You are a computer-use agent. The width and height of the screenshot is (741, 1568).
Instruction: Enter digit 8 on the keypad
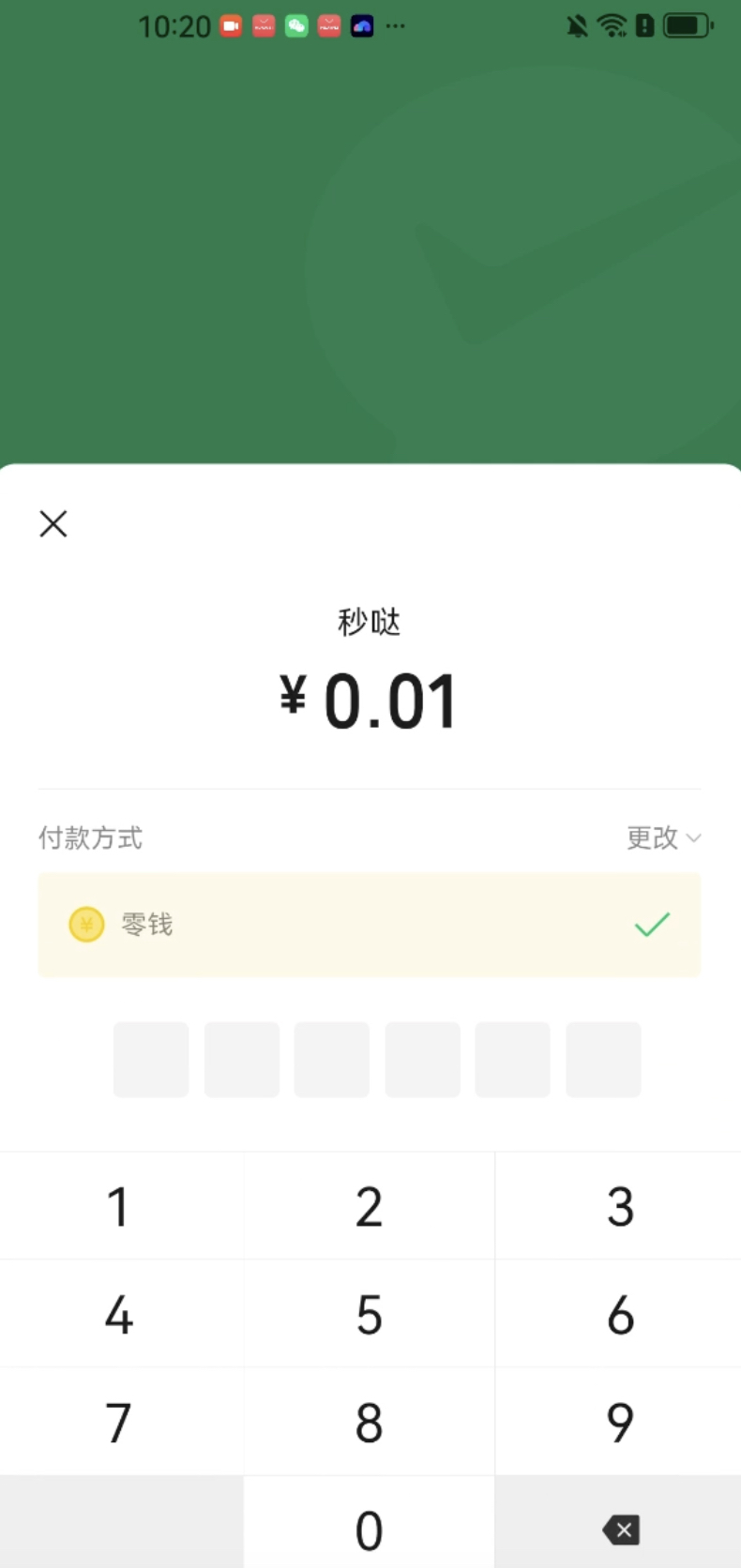point(370,1422)
